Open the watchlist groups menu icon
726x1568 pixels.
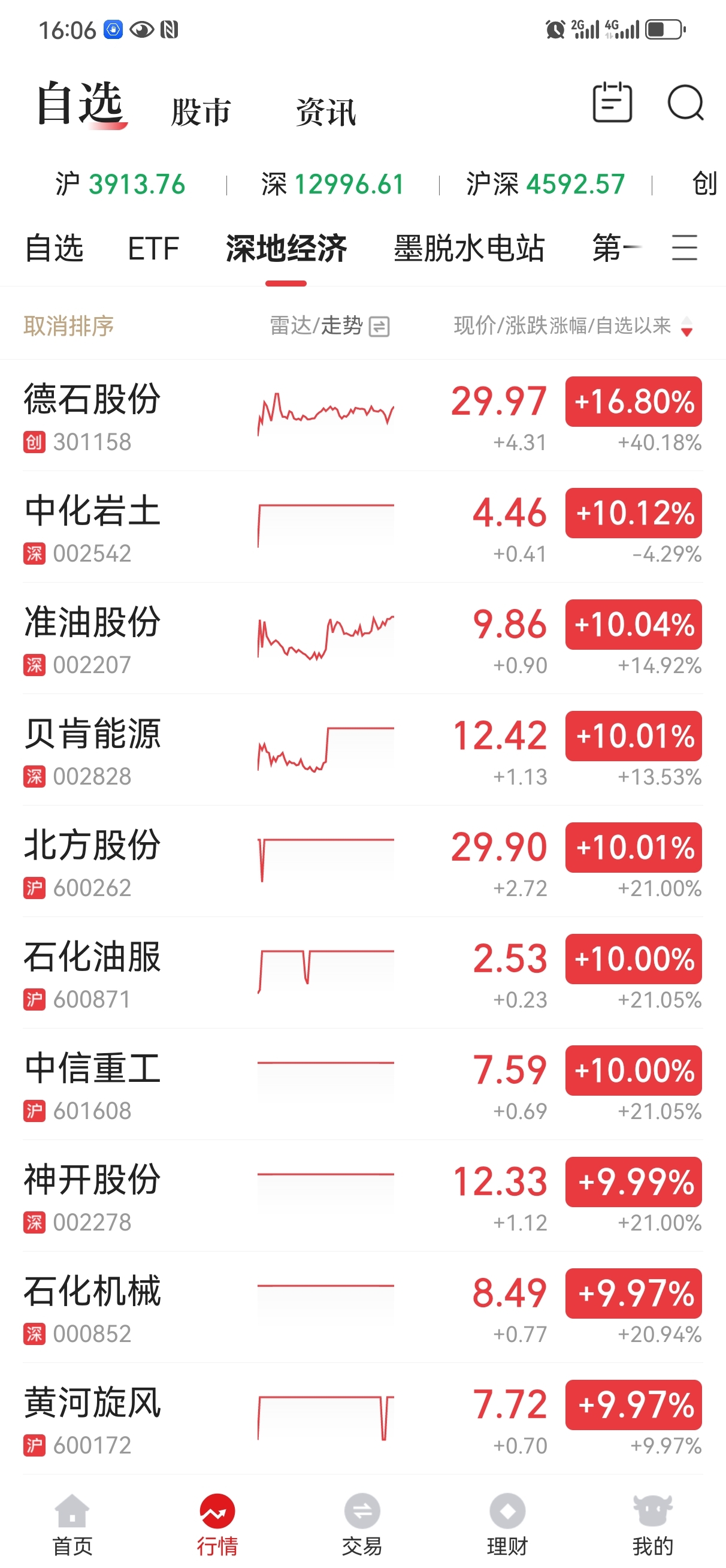point(684,248)
